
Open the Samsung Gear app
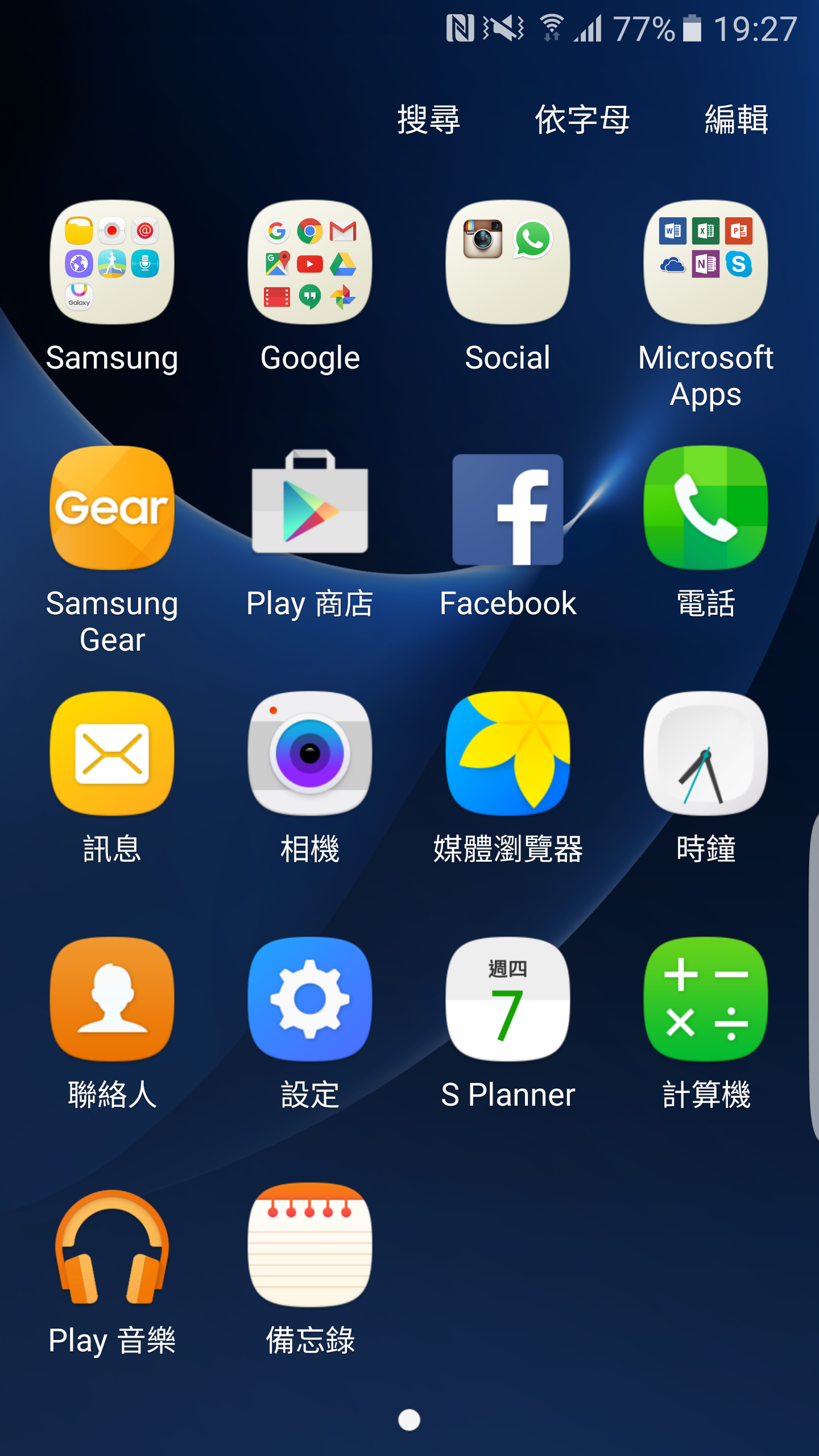[112, 509]
